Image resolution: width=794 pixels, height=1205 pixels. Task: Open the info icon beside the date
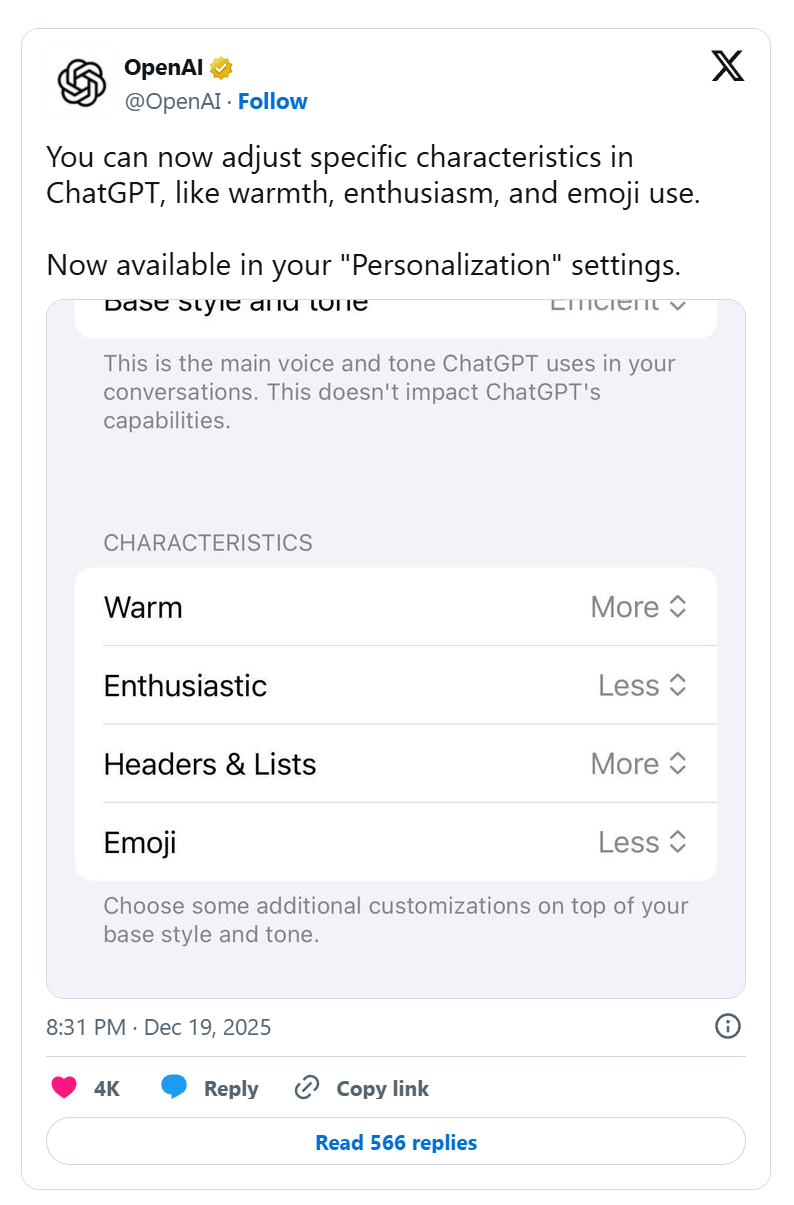pyautogui.click(x=728, y=1026)
